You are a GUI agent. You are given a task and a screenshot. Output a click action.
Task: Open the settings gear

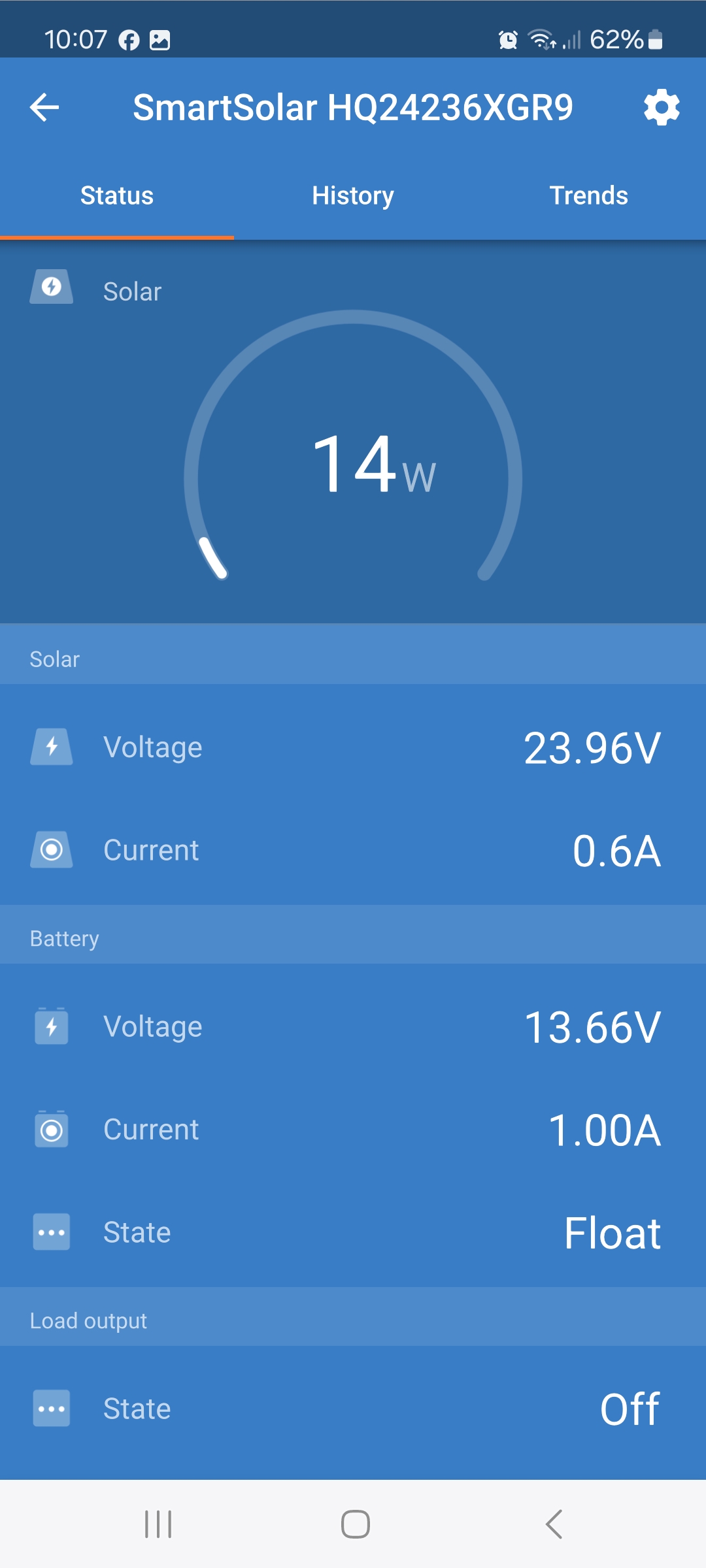pyautogui.click(x=662, y=107)
